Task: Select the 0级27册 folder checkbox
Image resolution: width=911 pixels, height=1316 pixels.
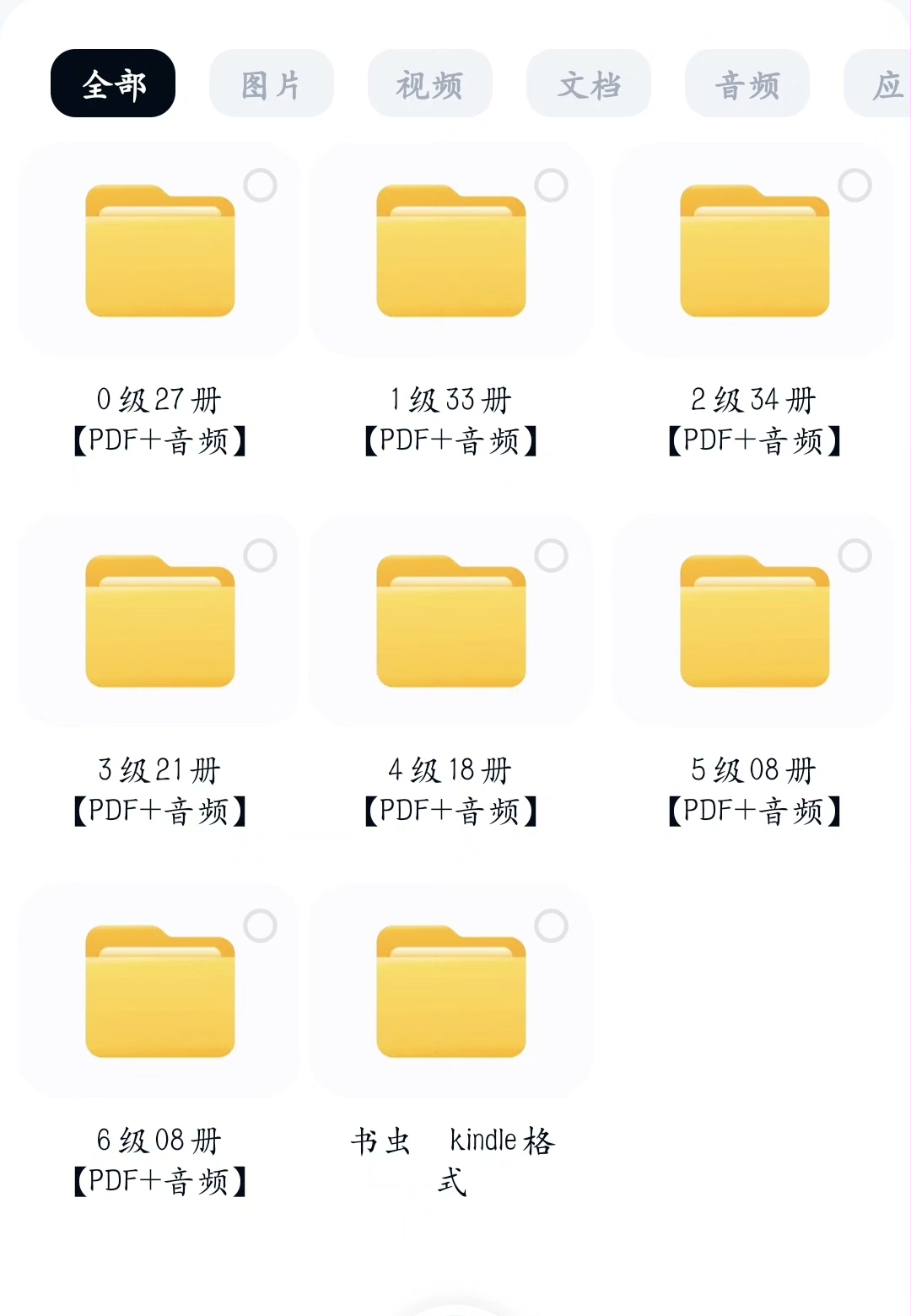Action: 261,186
